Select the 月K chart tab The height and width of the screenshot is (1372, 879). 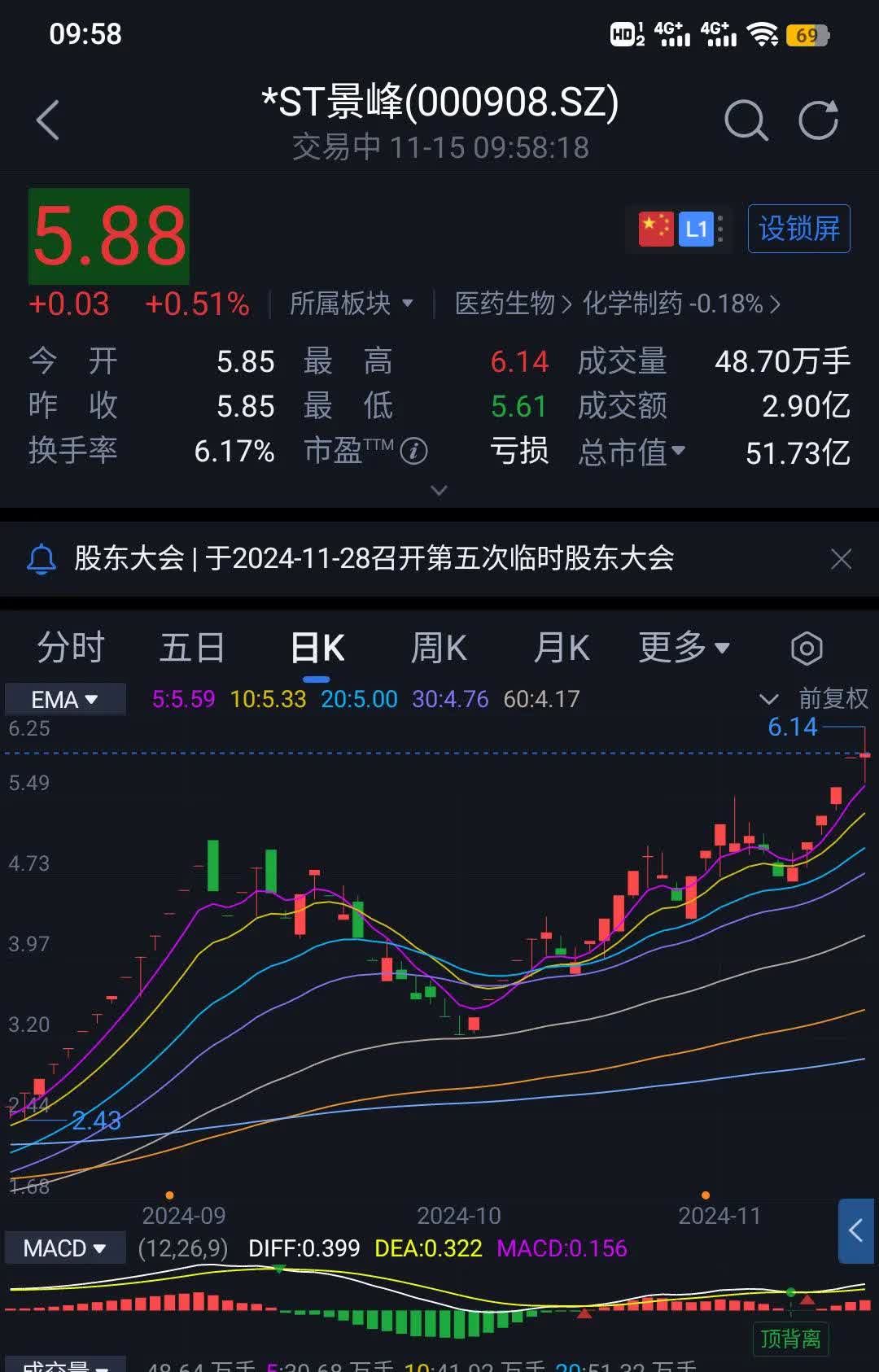pyautogui.click(x=562, y=647)
